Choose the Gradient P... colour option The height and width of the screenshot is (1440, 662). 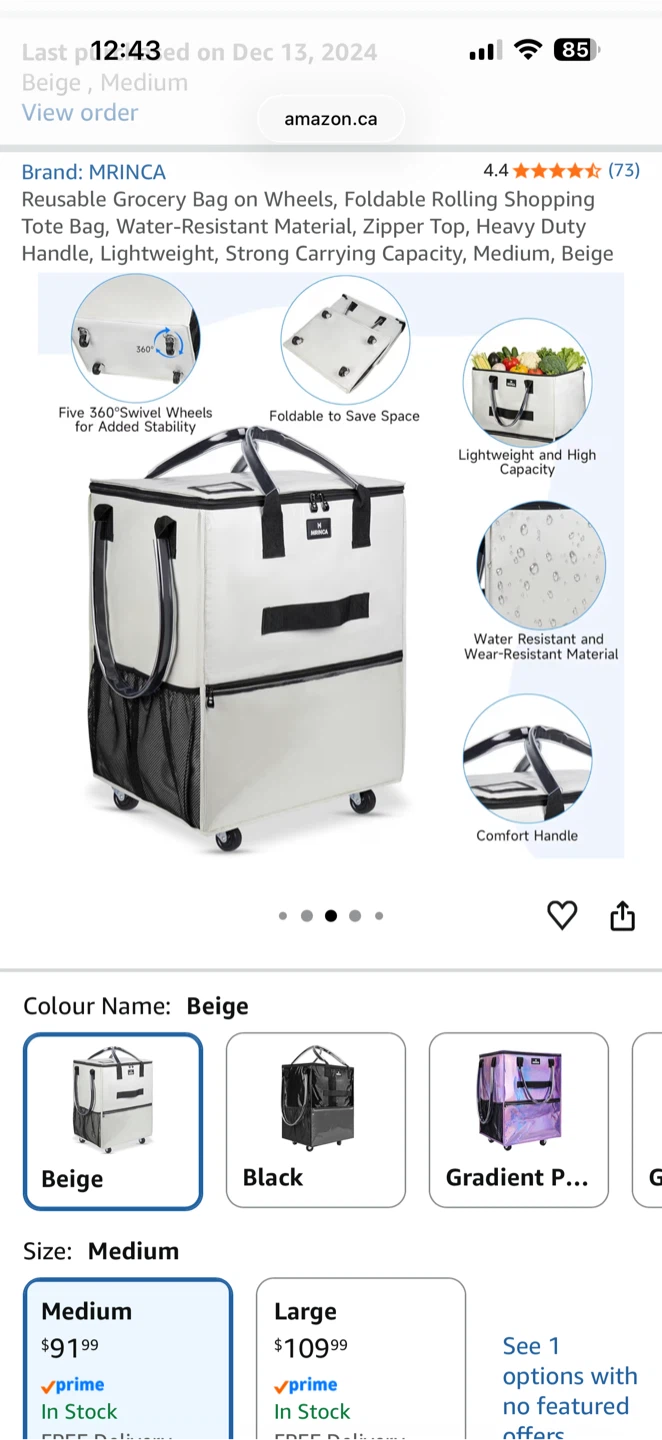(519, 1120)
